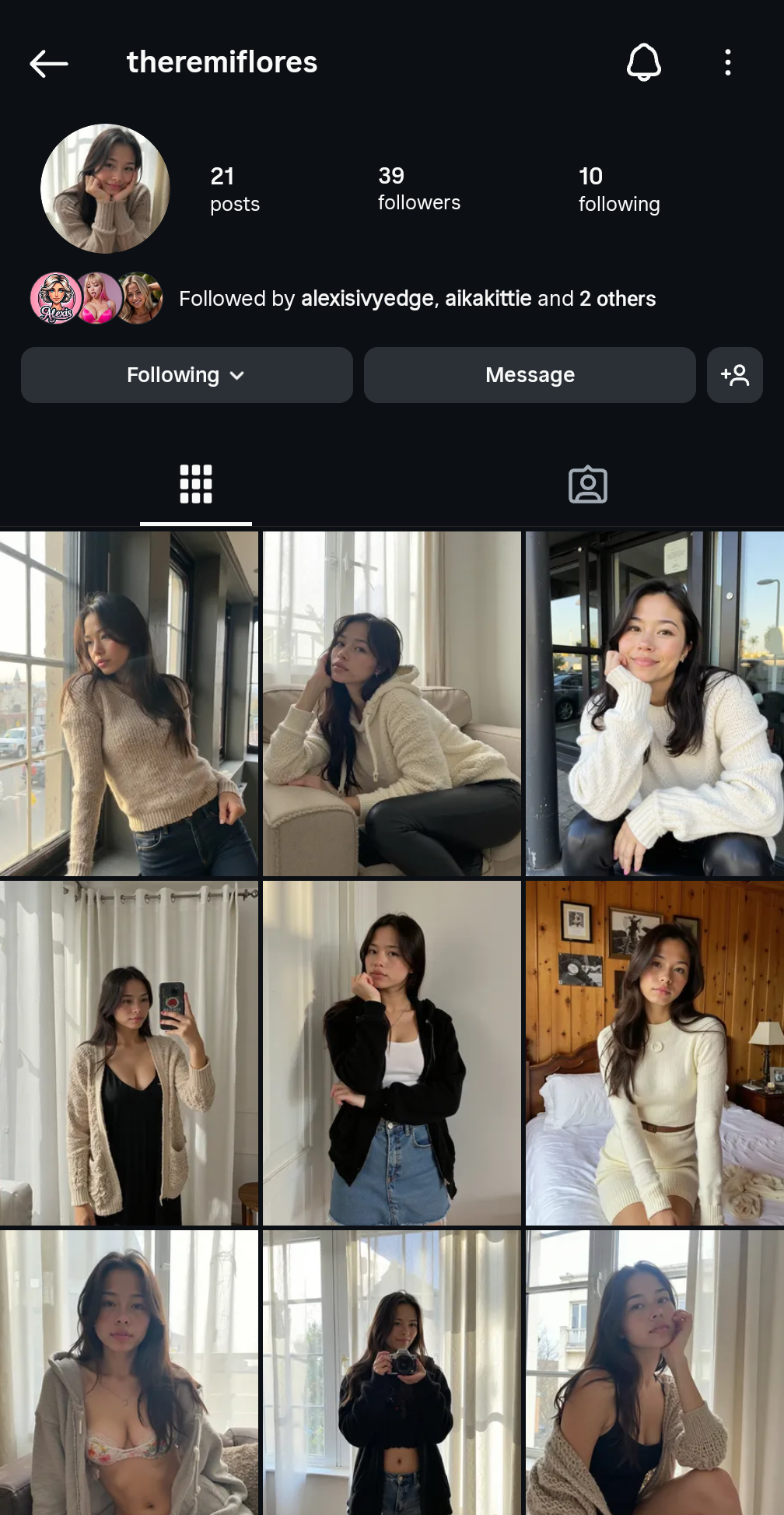Viewport: 784px width, 1515px height.
Task: Expand the Following dropdown button
Action: (x=187, y=375)
